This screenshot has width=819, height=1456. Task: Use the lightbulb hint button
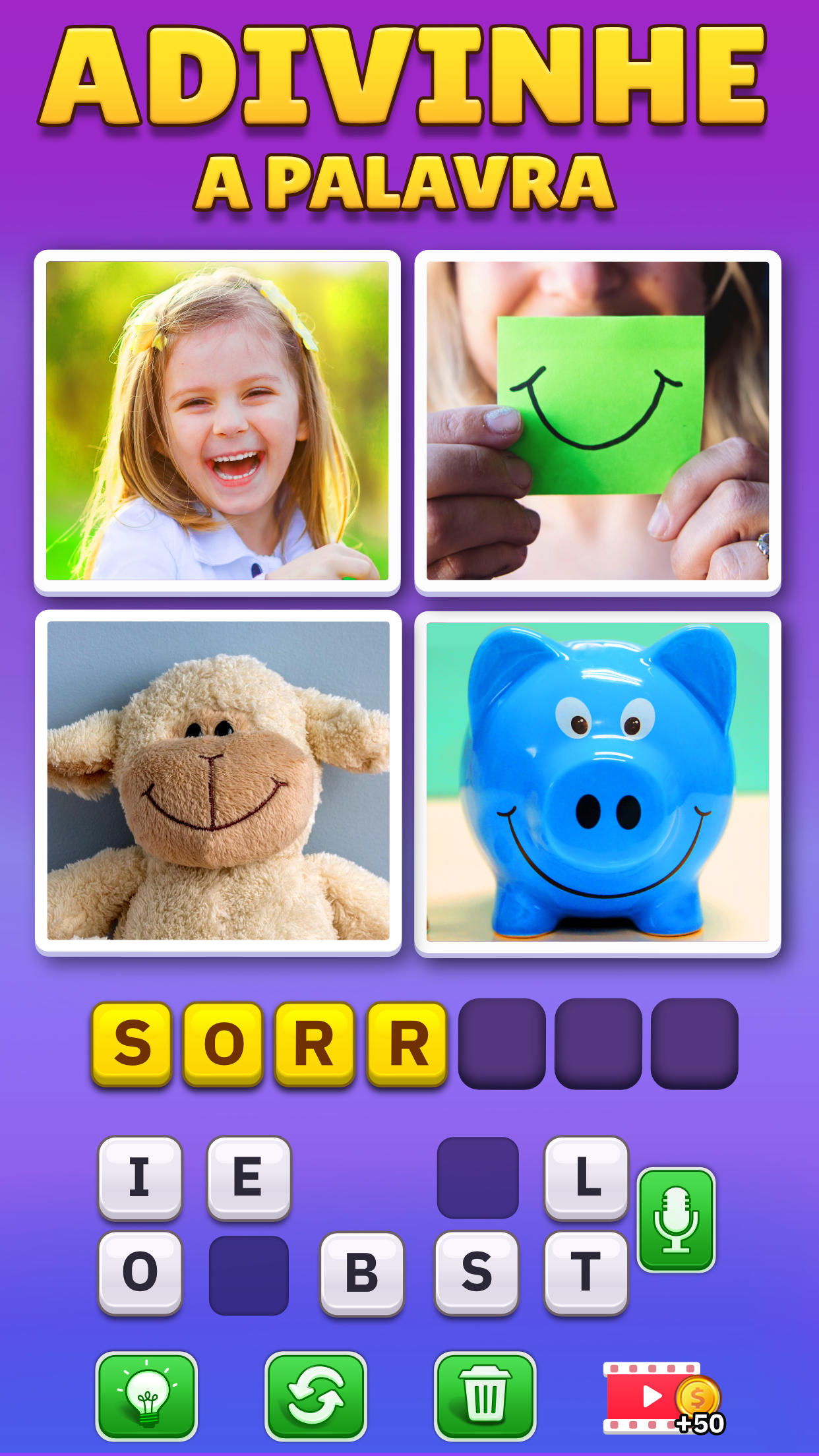(x=146, y=1396)
